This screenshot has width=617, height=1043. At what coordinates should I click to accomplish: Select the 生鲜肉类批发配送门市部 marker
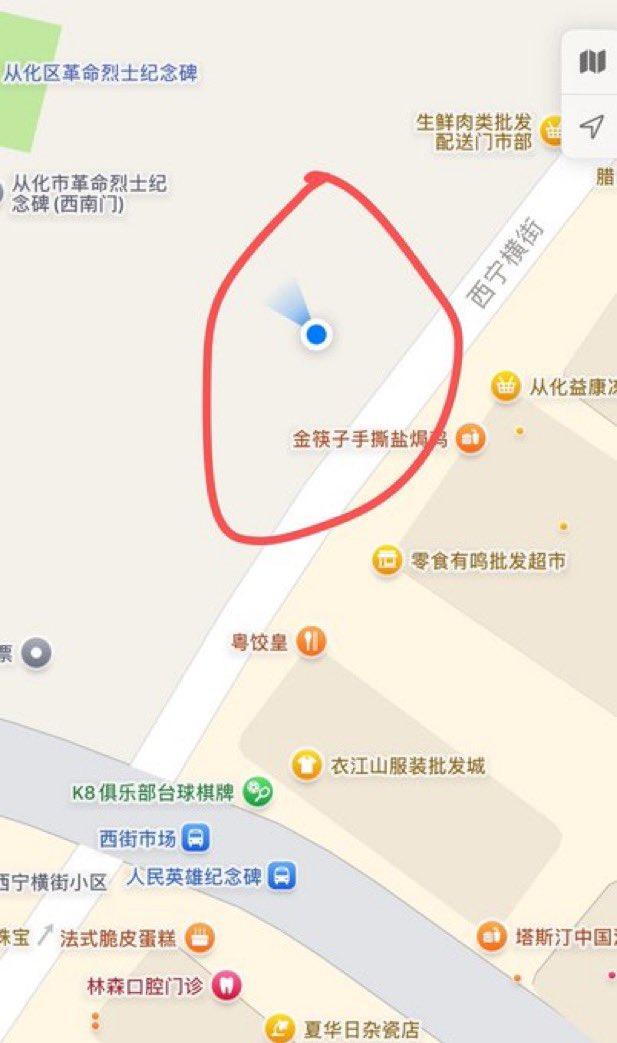[x=551, y=130]
